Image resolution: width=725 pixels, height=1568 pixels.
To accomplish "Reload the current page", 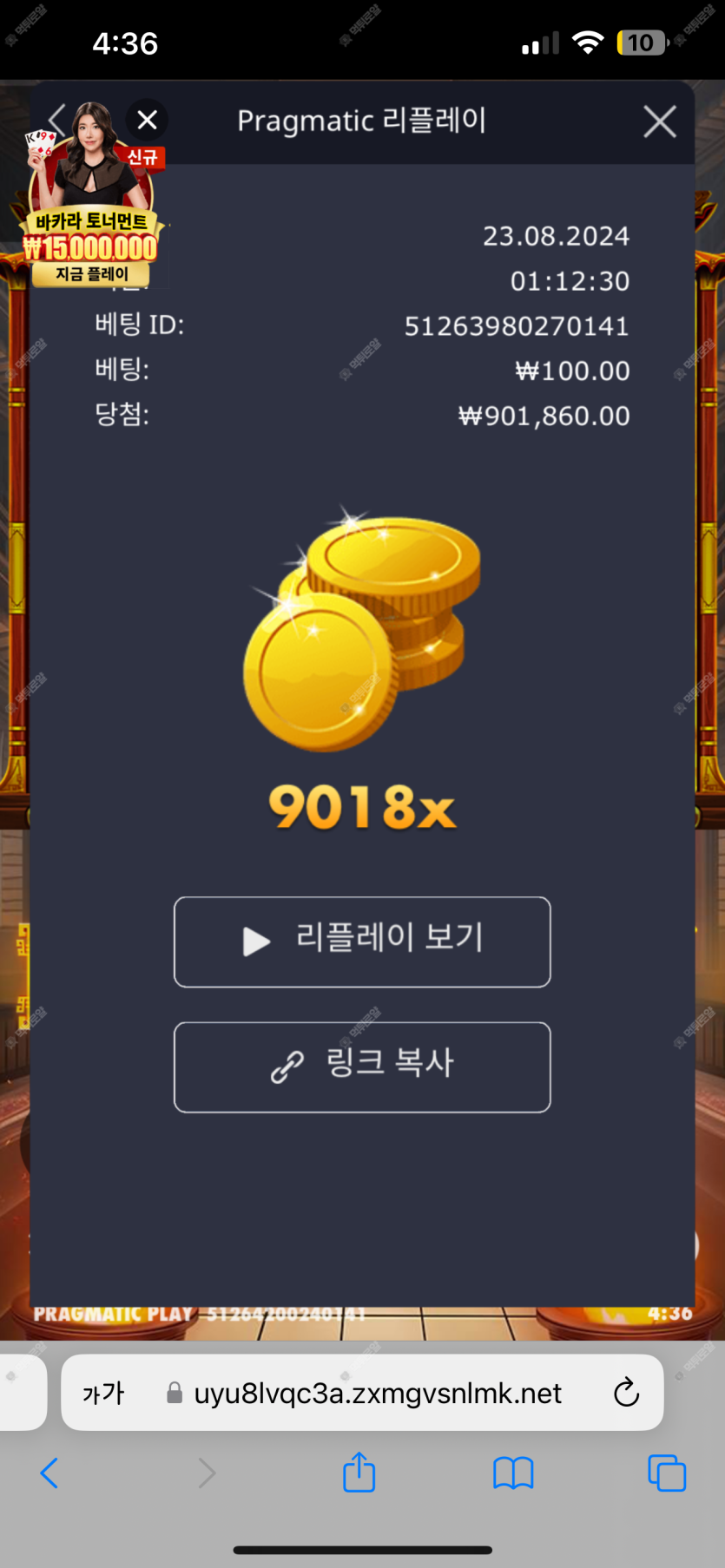I will click(x=626, y=1394).
